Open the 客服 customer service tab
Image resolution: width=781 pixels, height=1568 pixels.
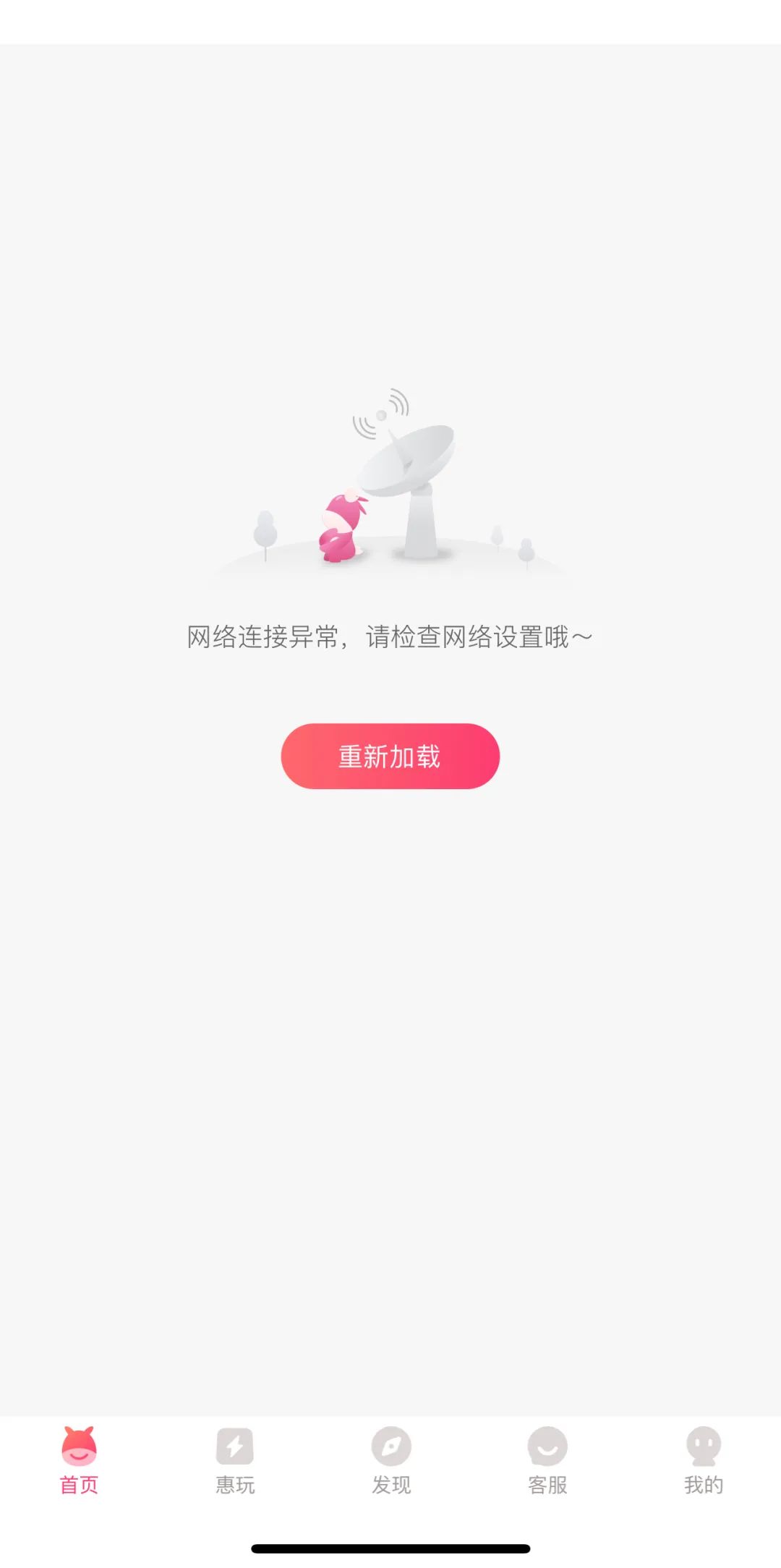point(547,1461)
